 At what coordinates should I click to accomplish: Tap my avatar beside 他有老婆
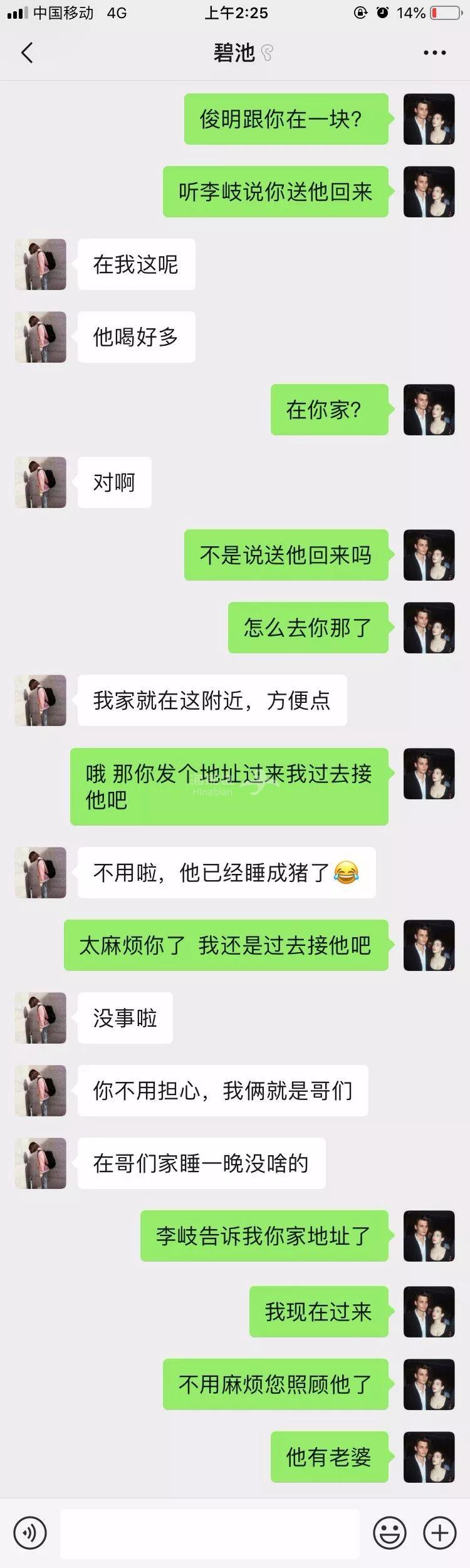click(429, 1457)
